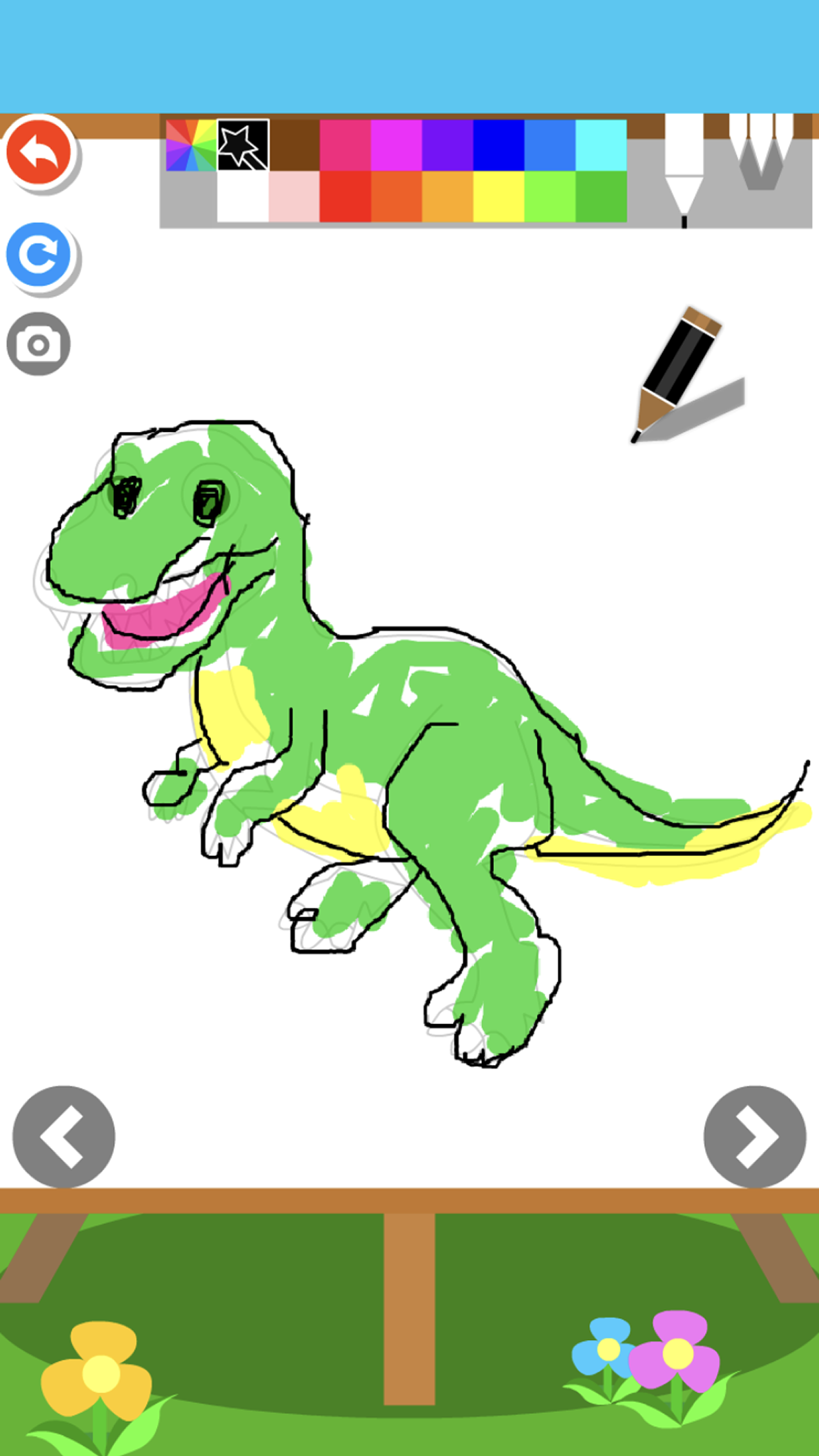The width and height of the screenshot is (819, 1456).
Task: Select the hot pink color swatch
Action: [x=345, y=145]
